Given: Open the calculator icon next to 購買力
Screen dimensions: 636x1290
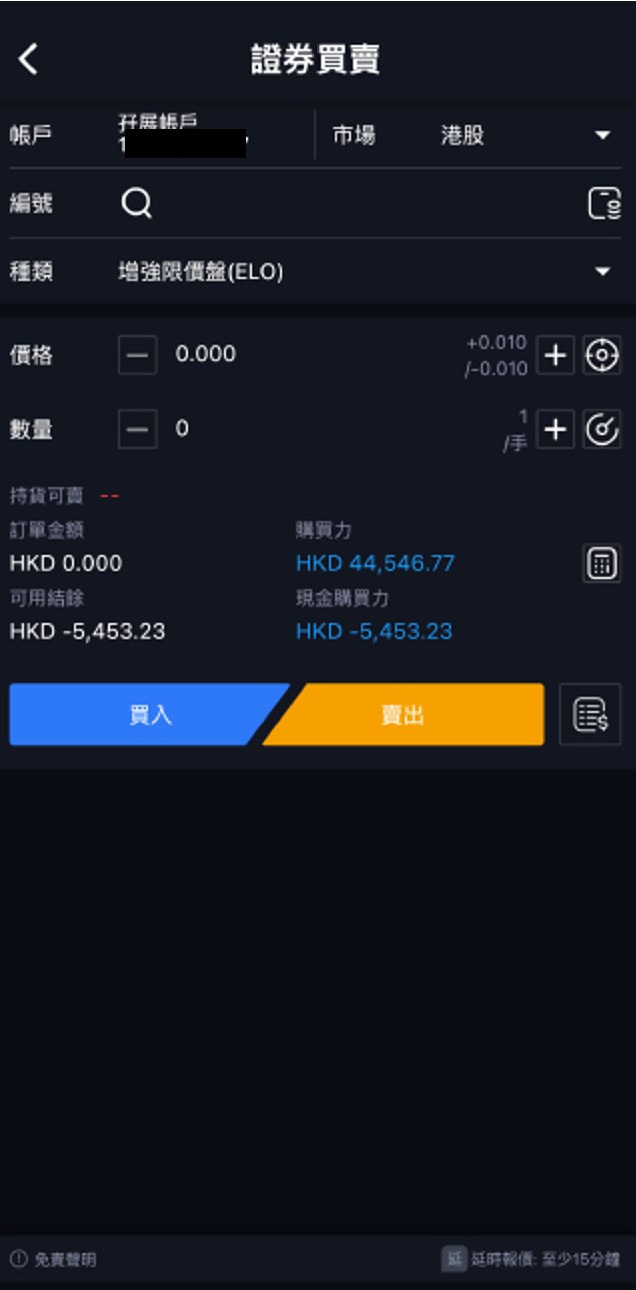Looking at the screenshot, I should pyautogui.click(x=602, y=563).
